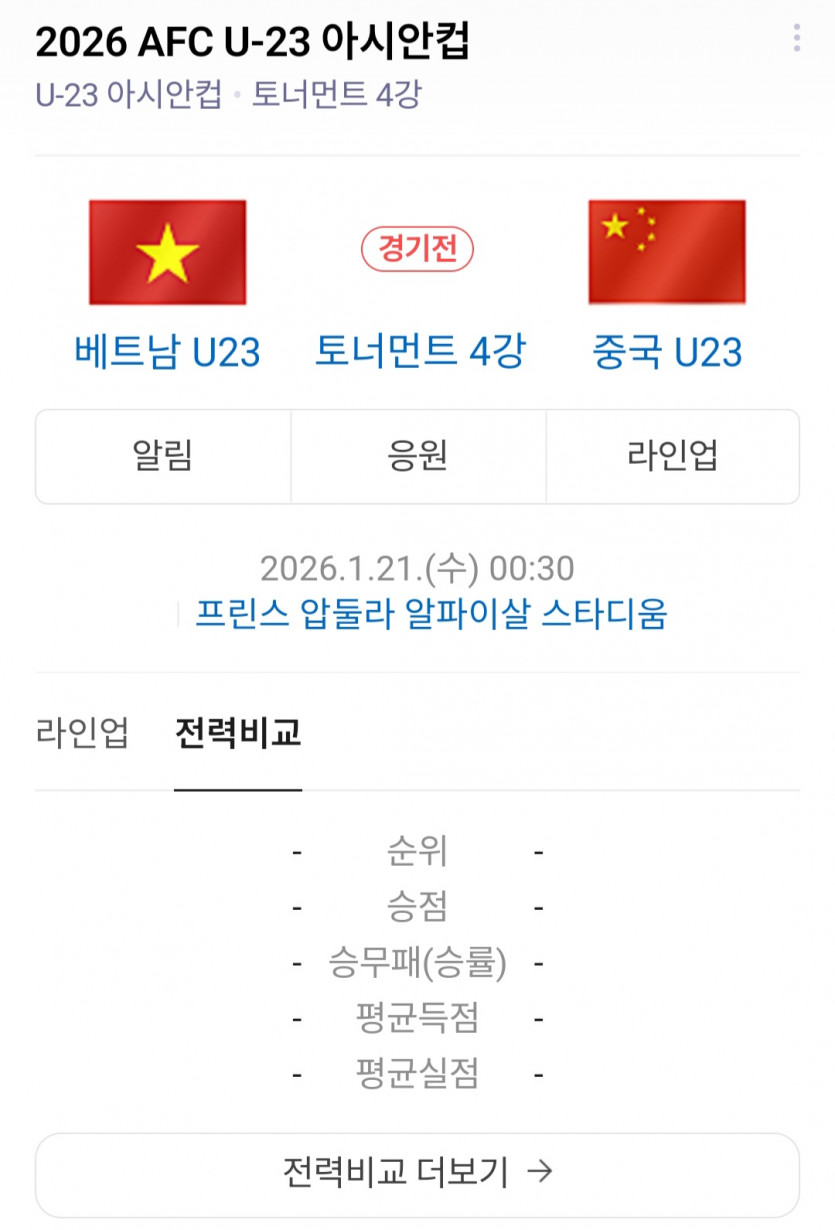Tap the China flag image
This screenshot has height=1230, width=835.
point(667,252)
